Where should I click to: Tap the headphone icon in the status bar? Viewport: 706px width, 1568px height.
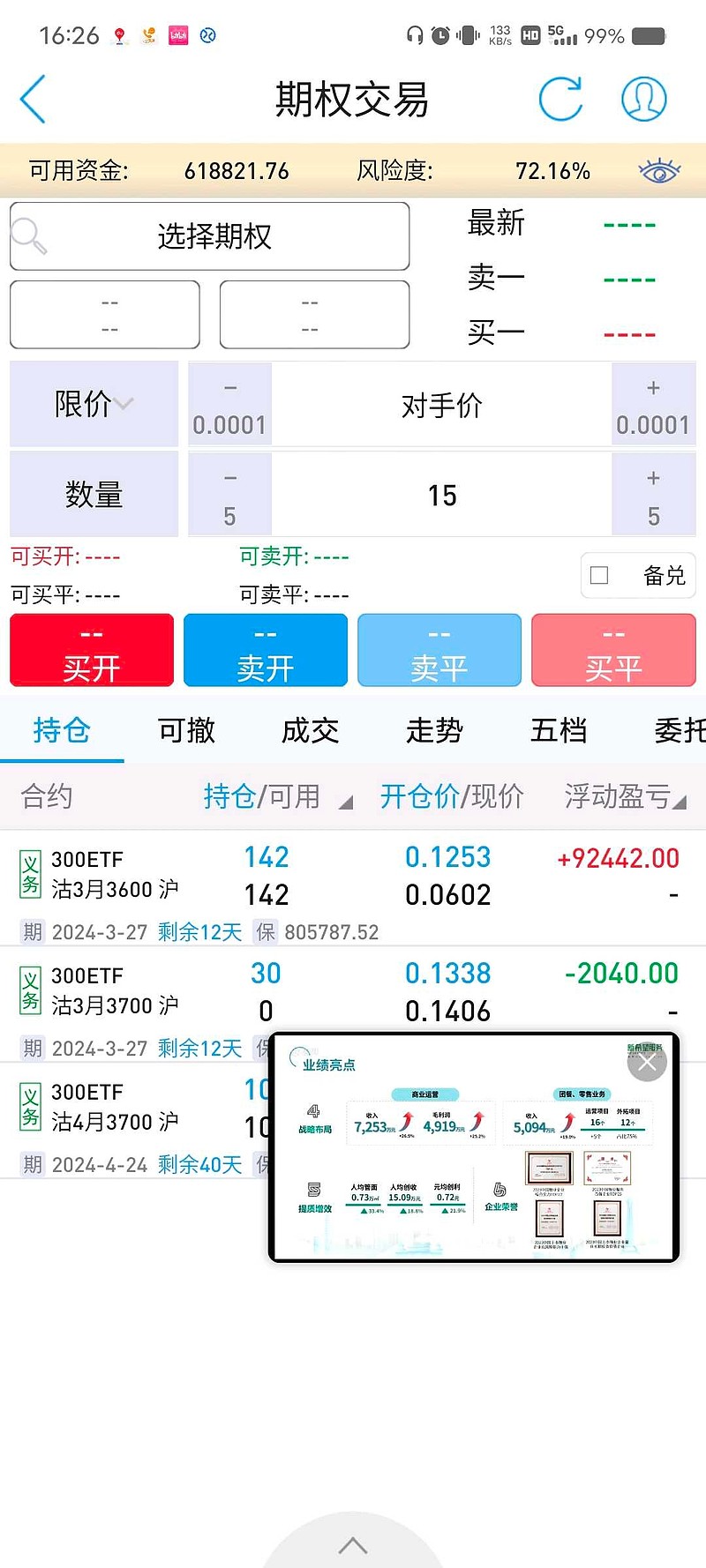pos(413,35)
